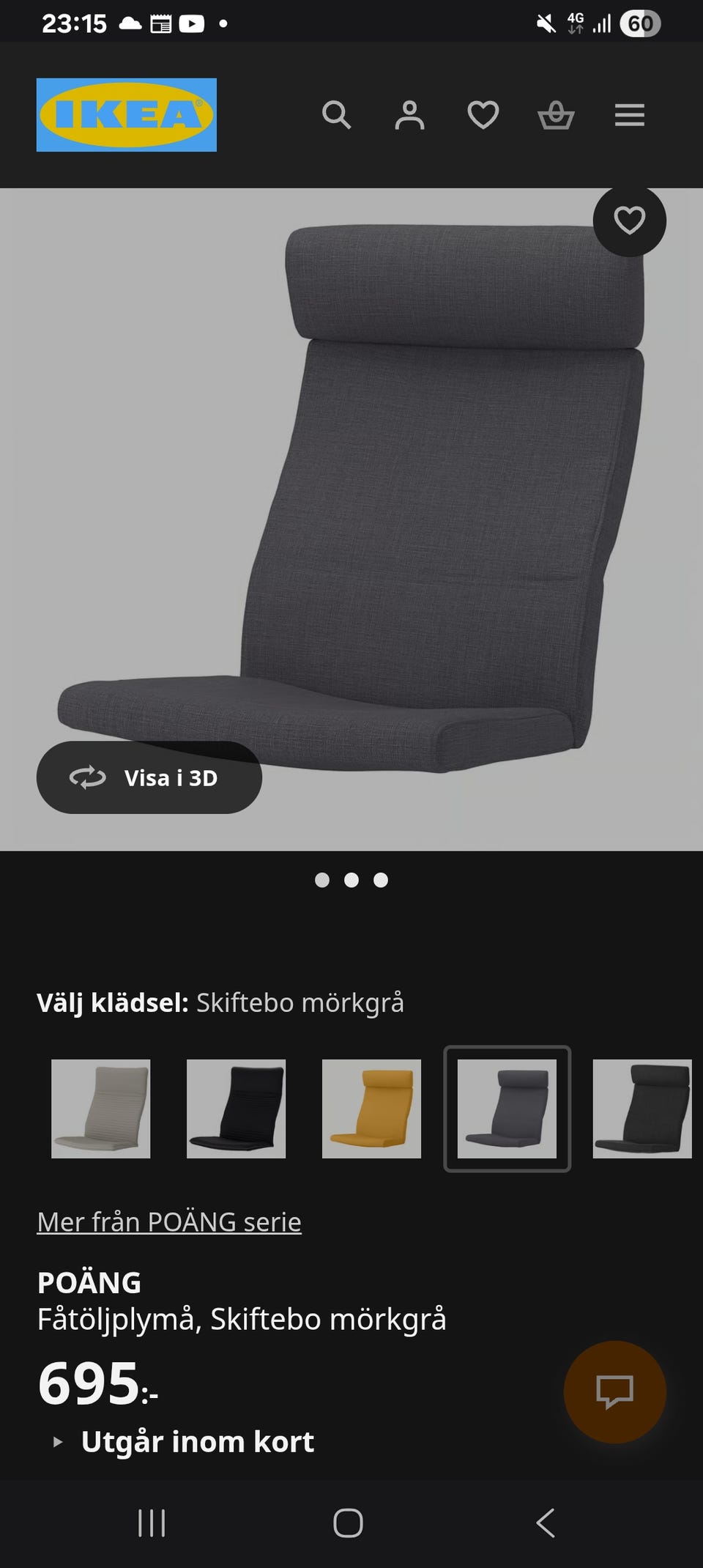Open the shopping basket
This screenshot has width=703, height=1568.
tap(556, 115)
